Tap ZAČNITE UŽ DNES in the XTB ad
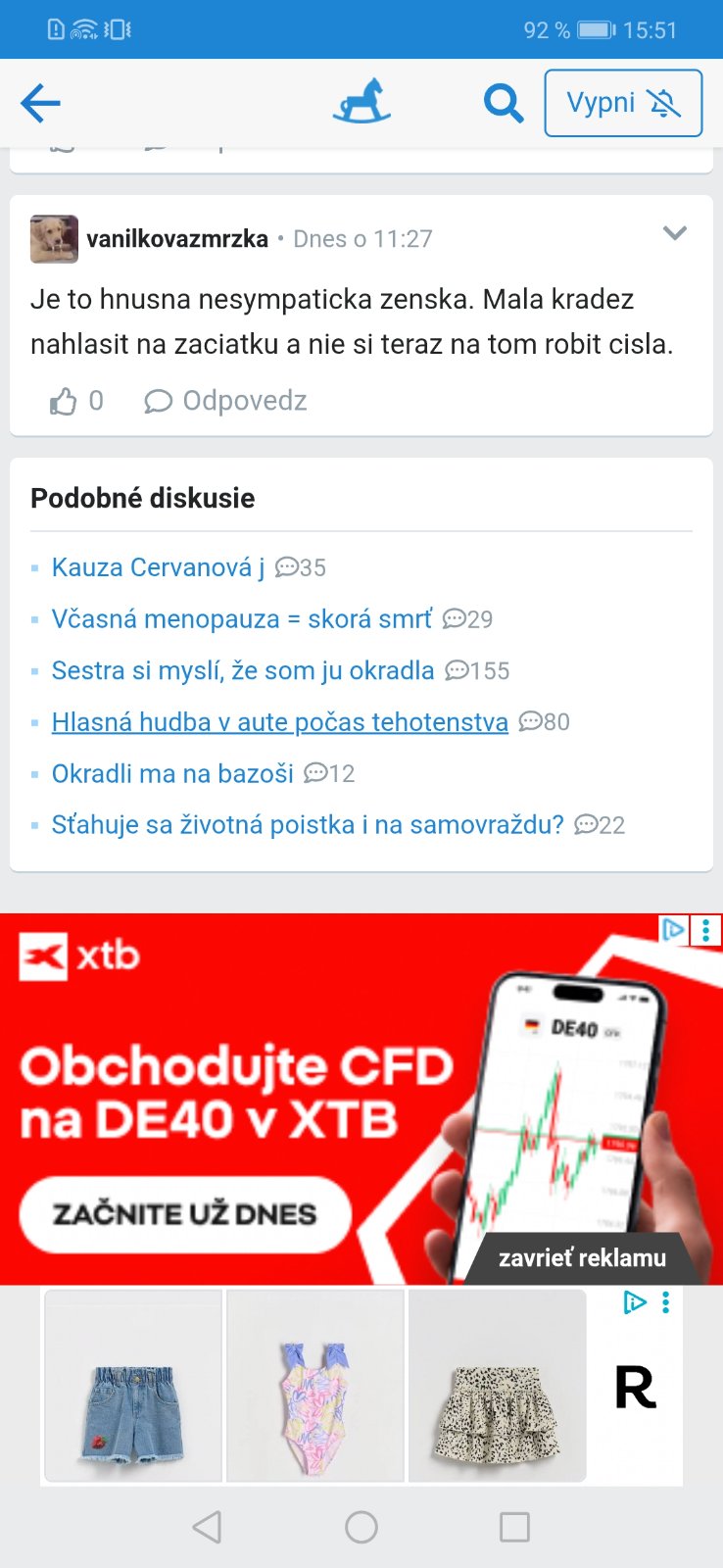Viewport: 723px width, 1568px height. point(185,1214)
